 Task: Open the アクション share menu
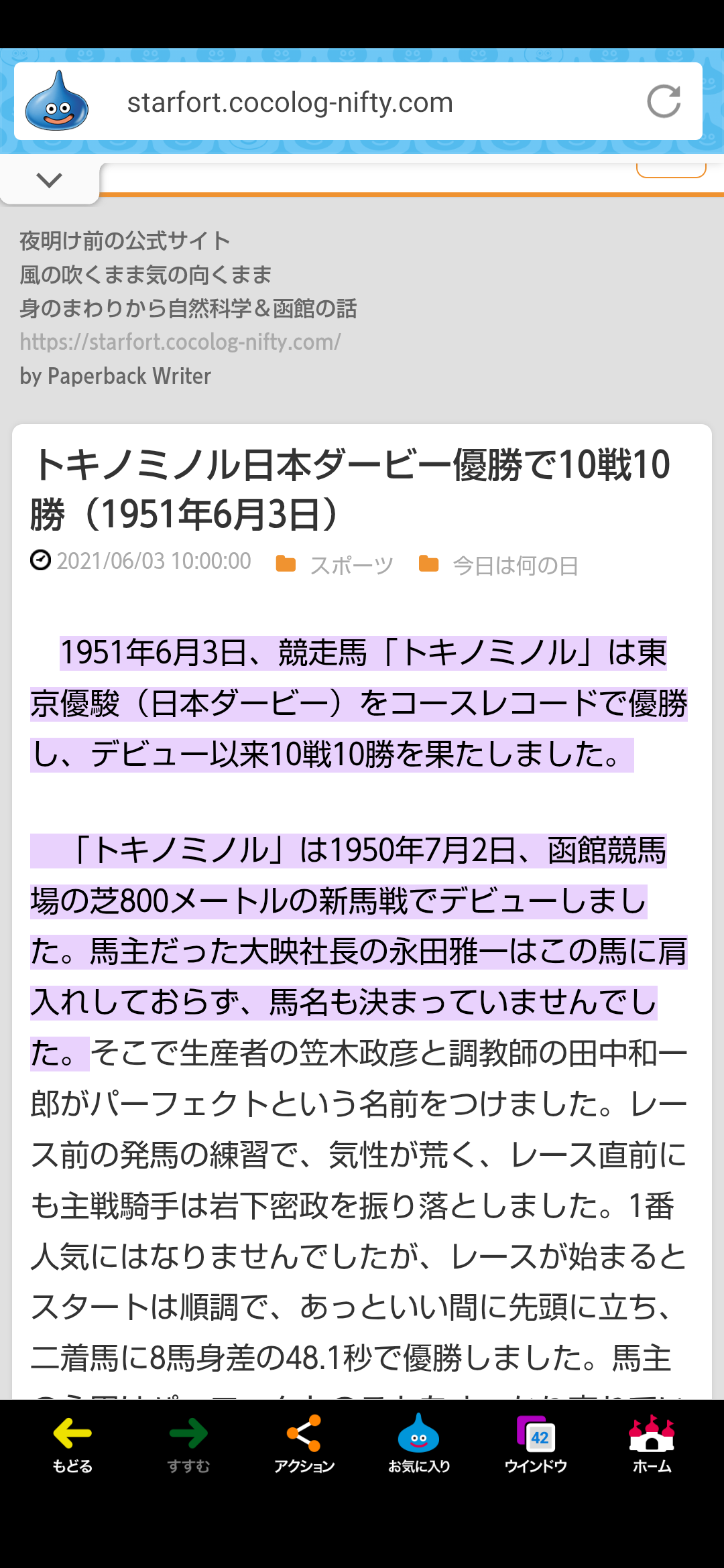point(304,1443)
